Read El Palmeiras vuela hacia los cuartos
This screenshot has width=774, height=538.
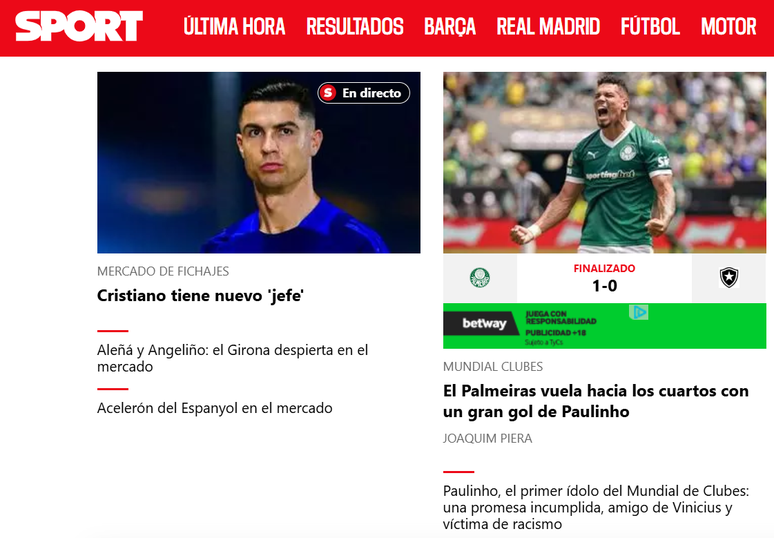(595, 401)
